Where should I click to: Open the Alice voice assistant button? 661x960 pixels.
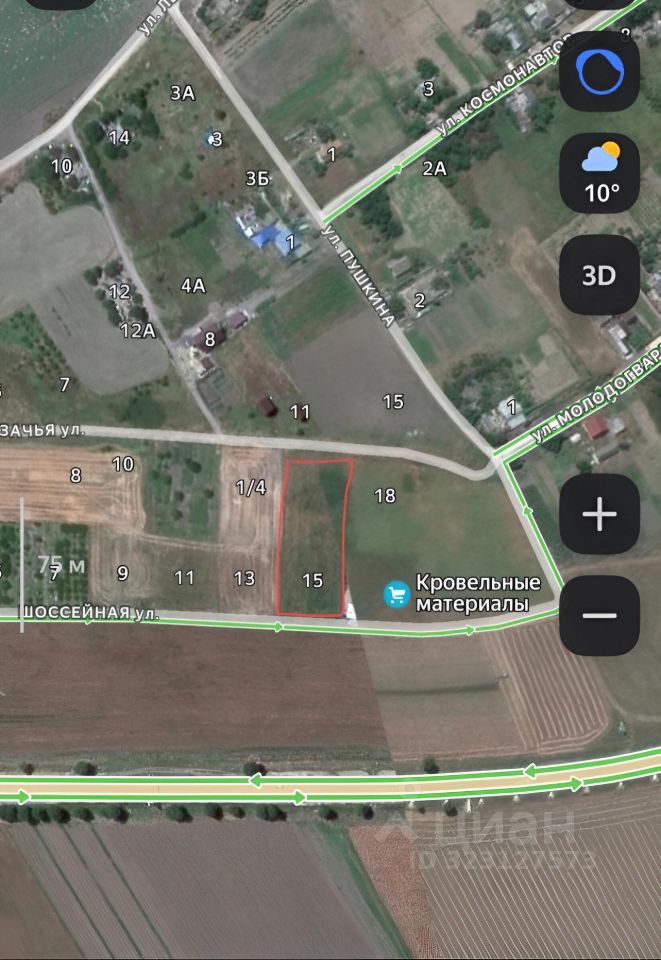(599, 71)
